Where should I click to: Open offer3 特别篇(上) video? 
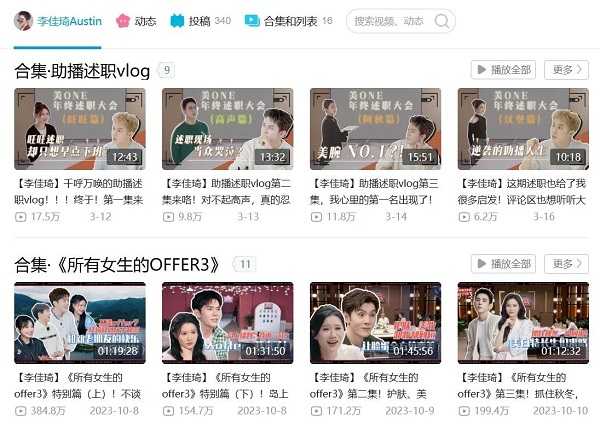click(79, 322)
